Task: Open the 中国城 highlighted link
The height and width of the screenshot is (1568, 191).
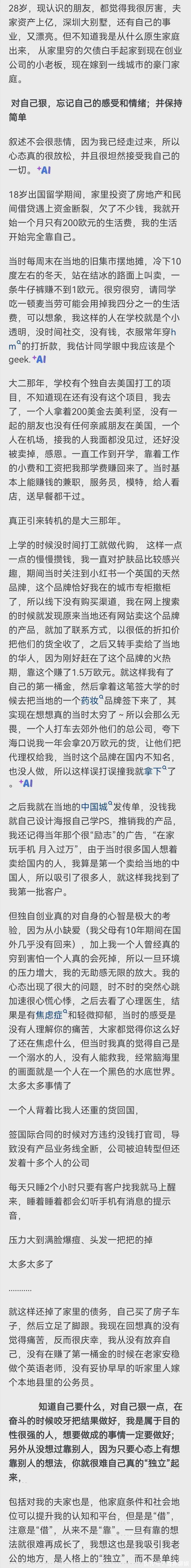Action: pyautogui.click(x=94, y=807)
